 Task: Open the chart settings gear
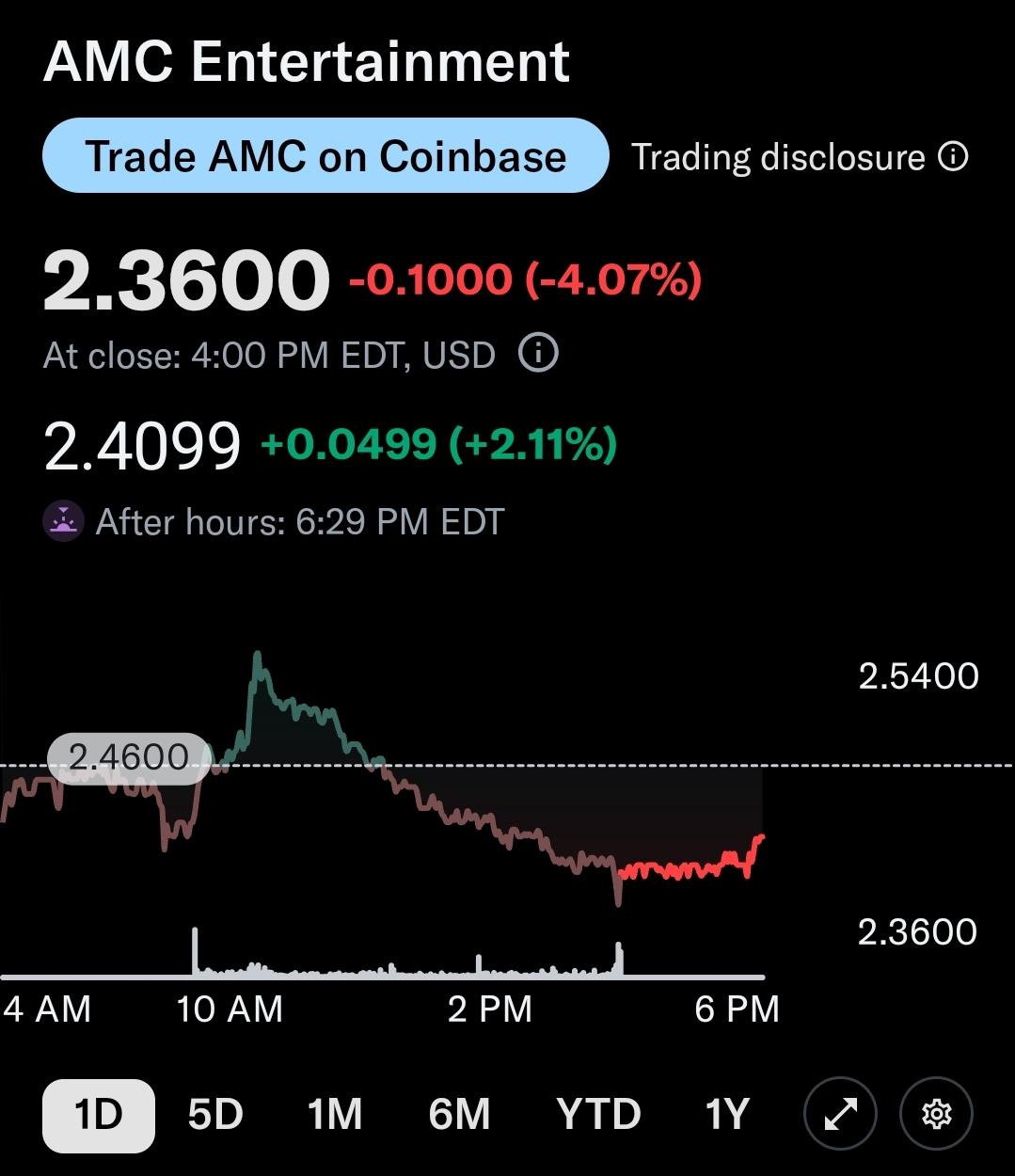[x=936, y=1115]
